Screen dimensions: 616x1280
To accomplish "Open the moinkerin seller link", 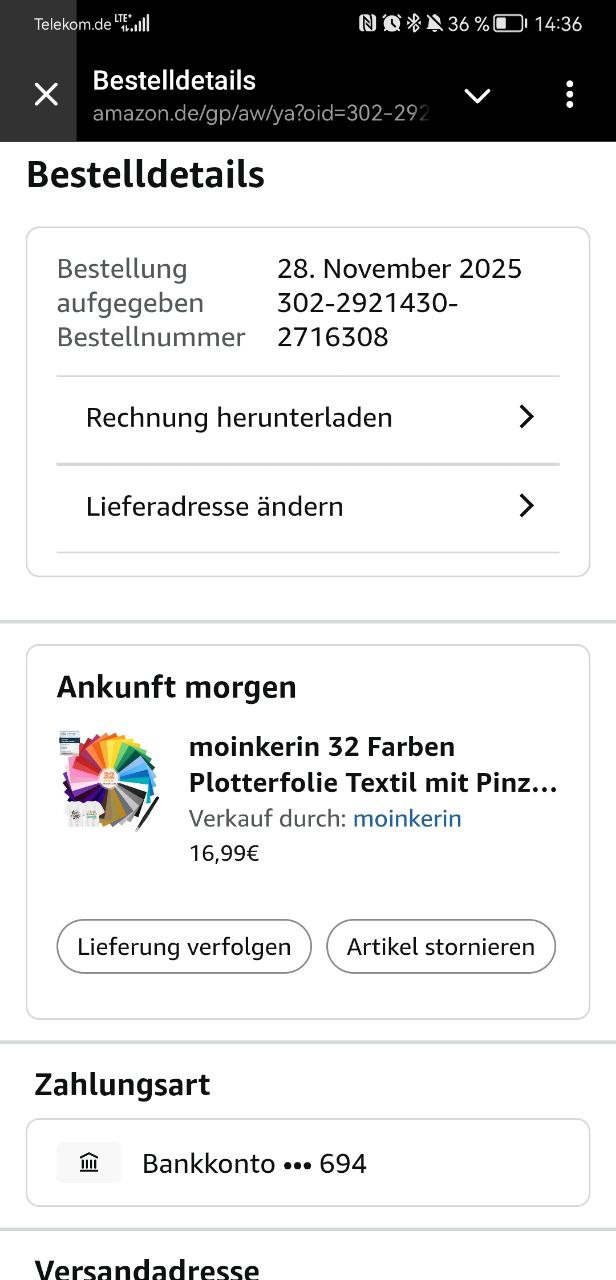I will click(407, 819).
